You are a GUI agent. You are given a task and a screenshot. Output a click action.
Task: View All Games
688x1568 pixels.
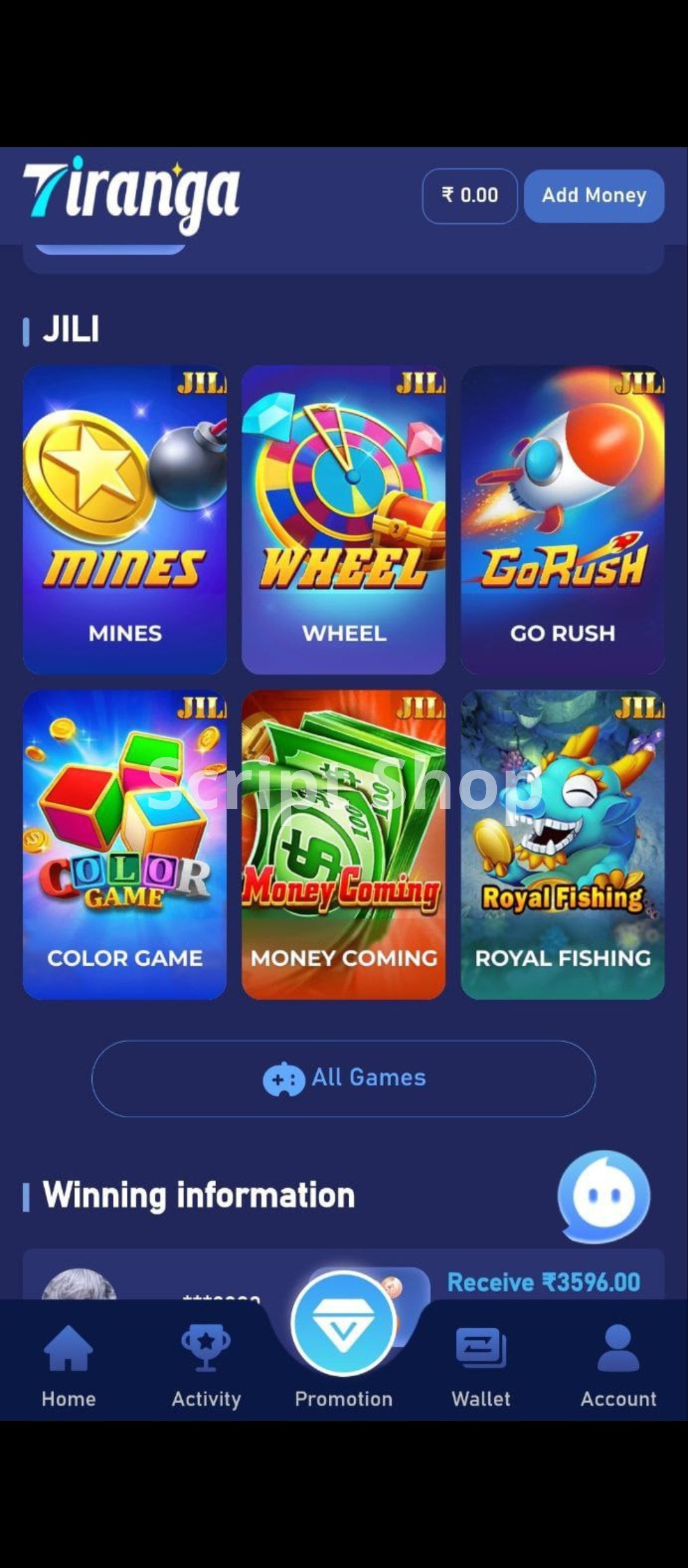[344, 1078]
